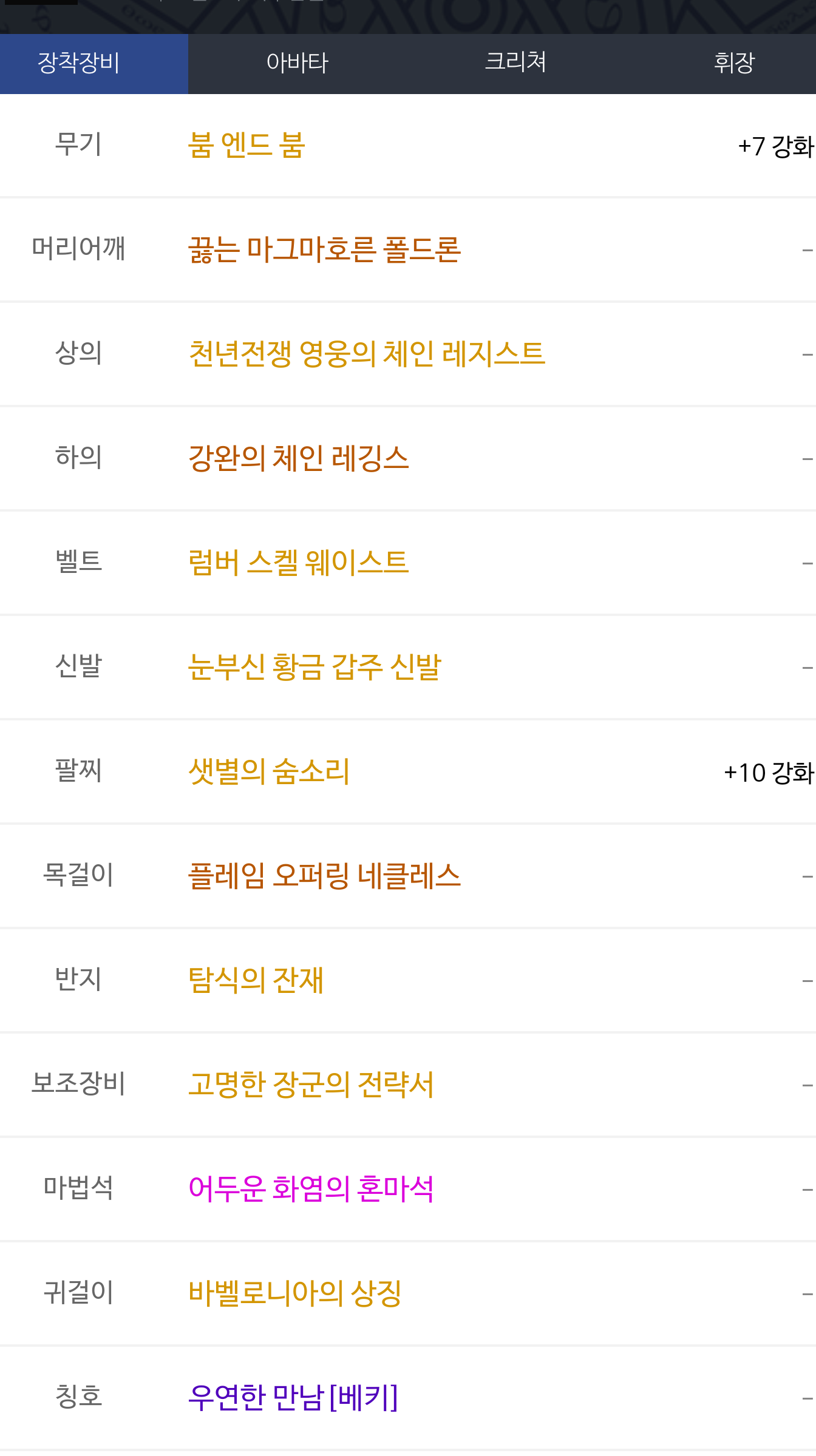816x1456 pixels.
Task: Open 고명한 장군의 전략서 details
Action: point(311,1085)
